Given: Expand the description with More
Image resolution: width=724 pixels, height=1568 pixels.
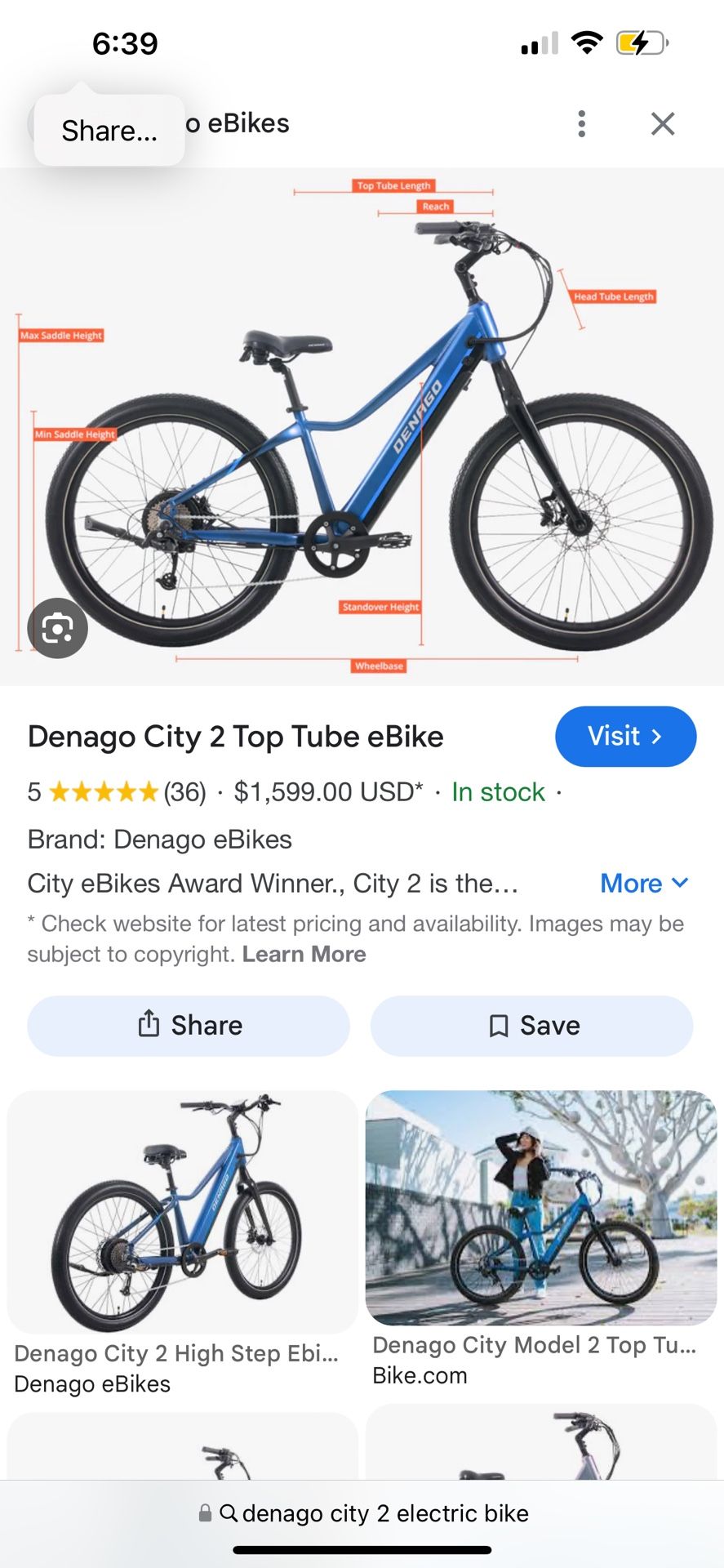Looking at the screenshot, I should tap(644, 883).
